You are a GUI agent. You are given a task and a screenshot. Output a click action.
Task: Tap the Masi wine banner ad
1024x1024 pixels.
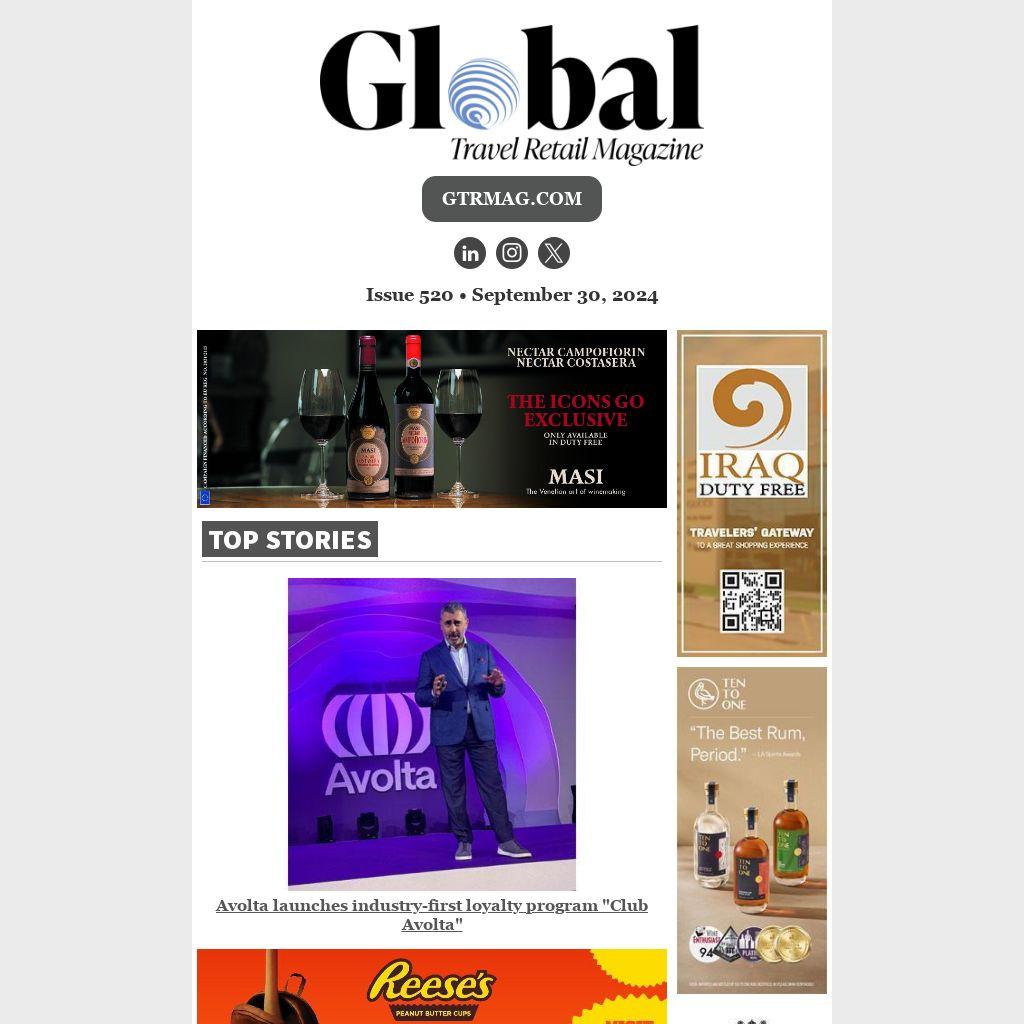431,419
